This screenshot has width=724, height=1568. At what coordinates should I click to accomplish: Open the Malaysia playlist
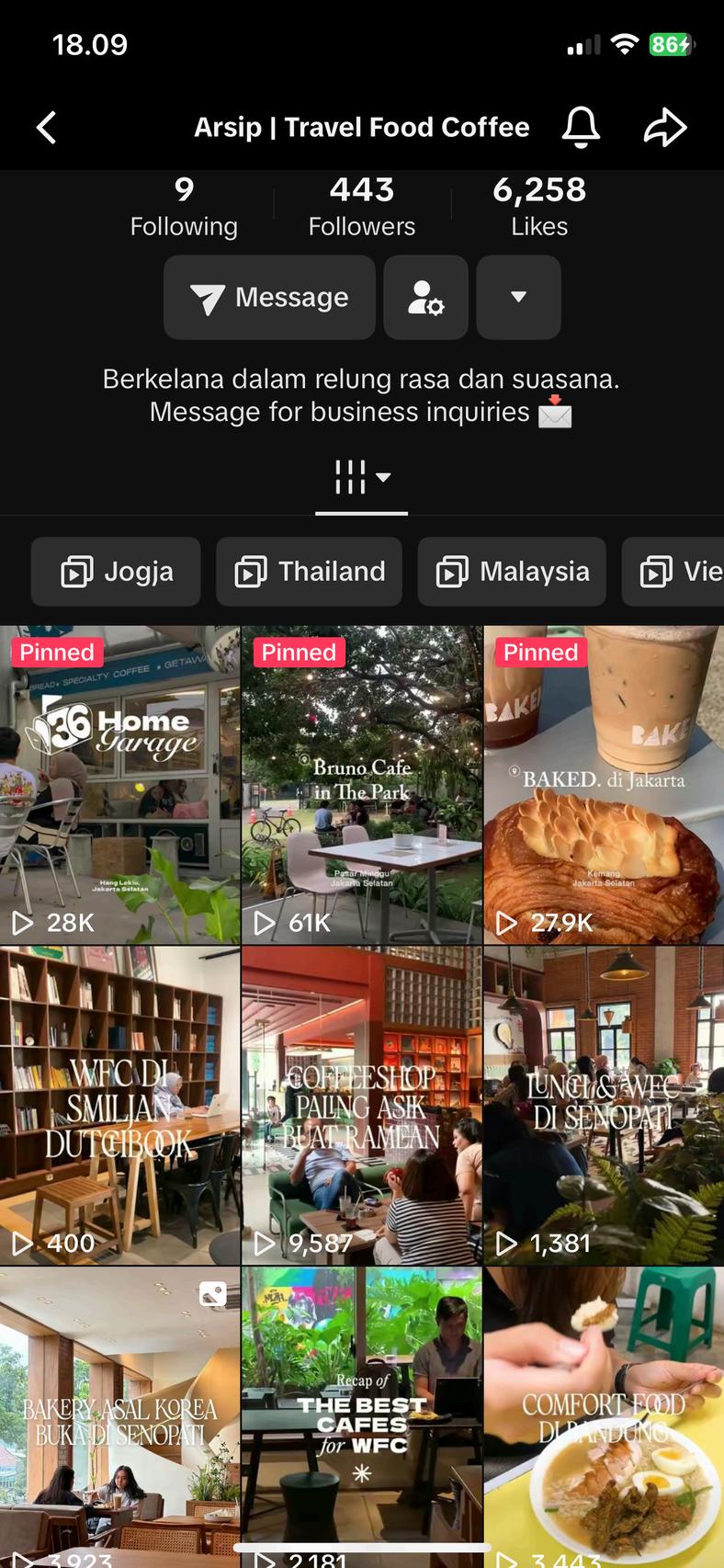pyautogui.click(x=512, y=572)
